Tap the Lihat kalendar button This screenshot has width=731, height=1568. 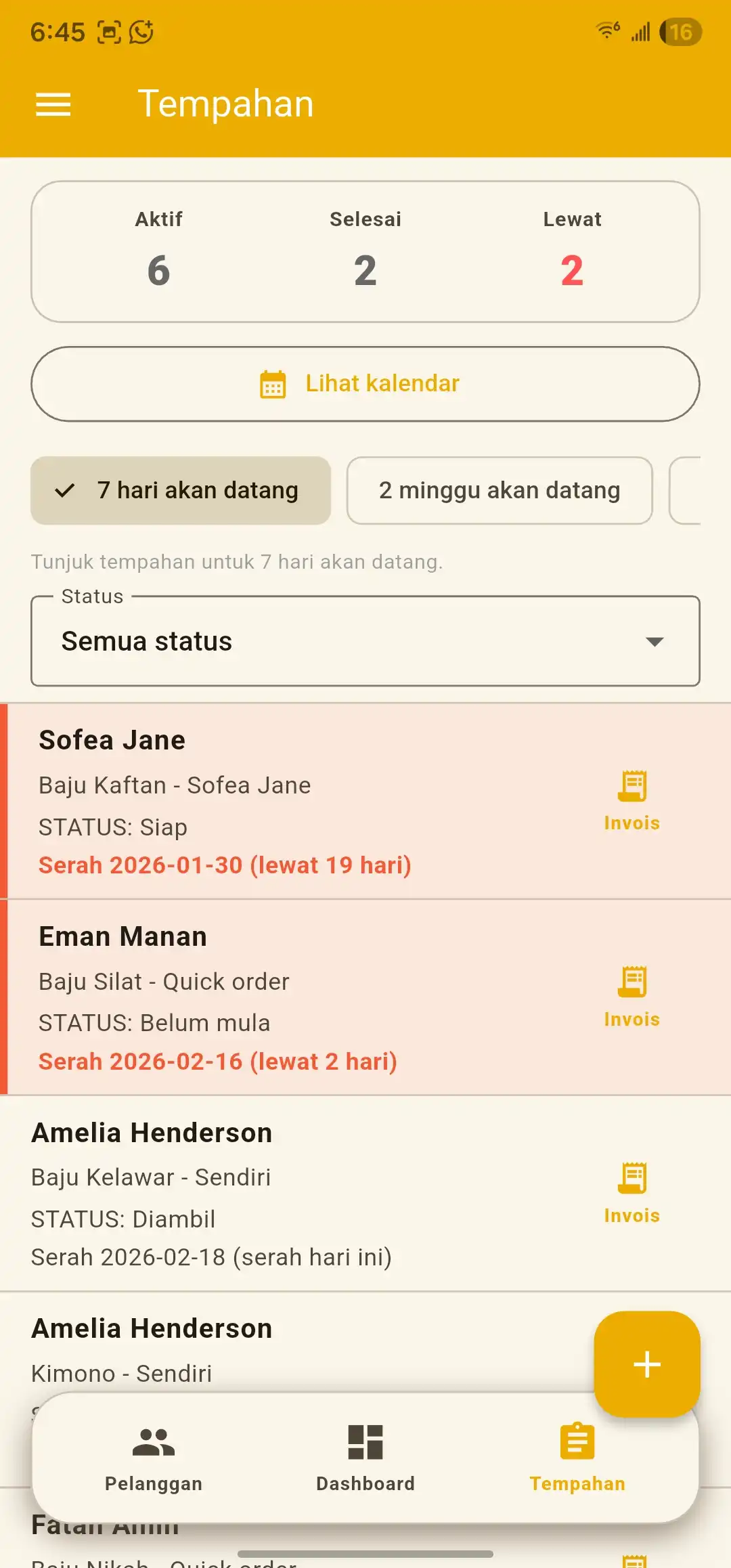[x=365, y=384]
